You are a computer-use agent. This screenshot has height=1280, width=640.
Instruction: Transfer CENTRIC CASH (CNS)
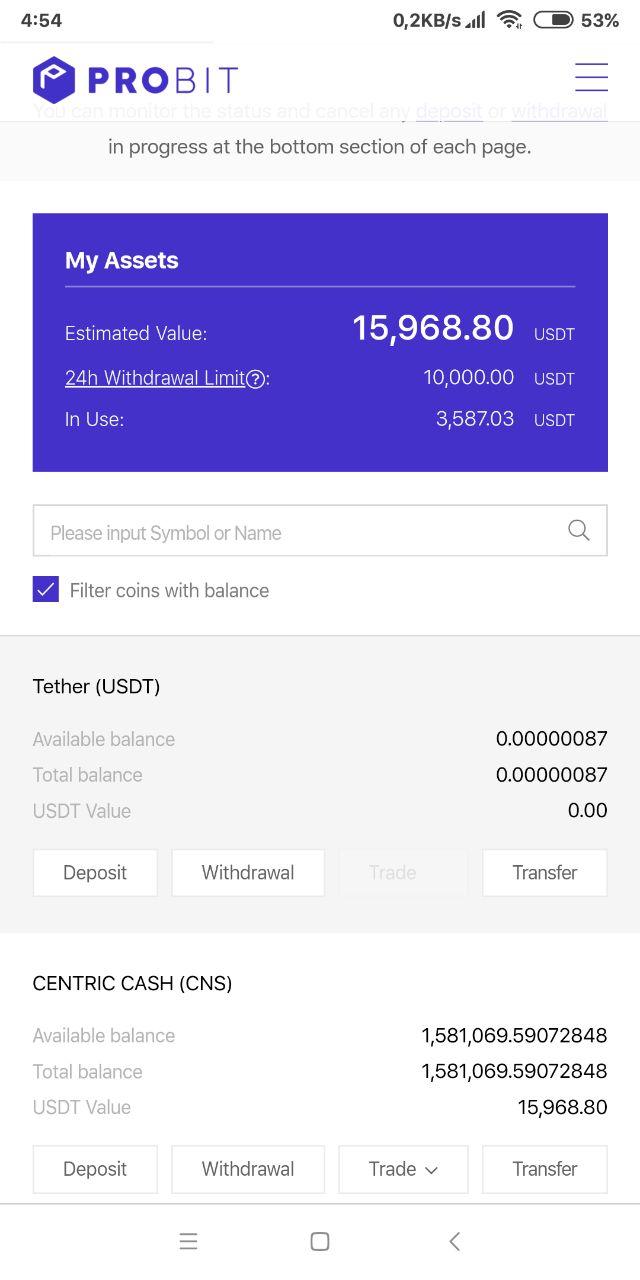click(544, 1169)
